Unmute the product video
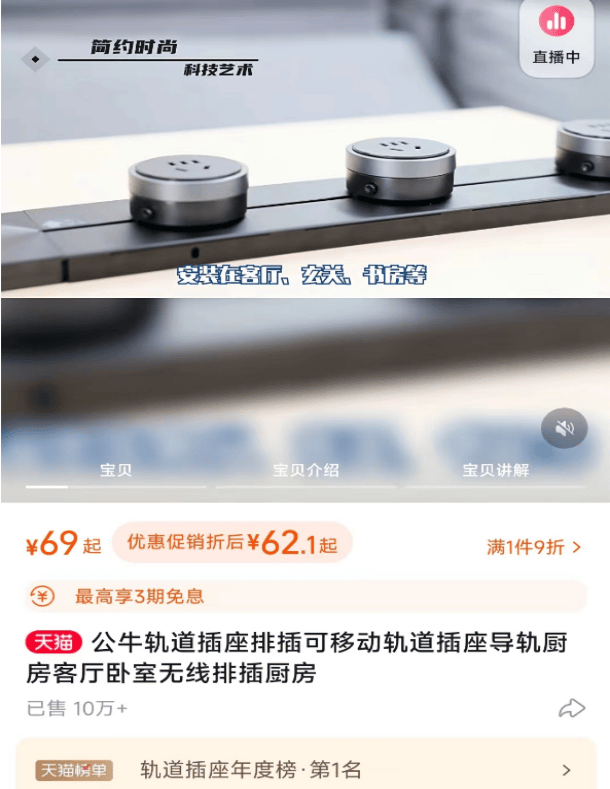 click(565, 428)
